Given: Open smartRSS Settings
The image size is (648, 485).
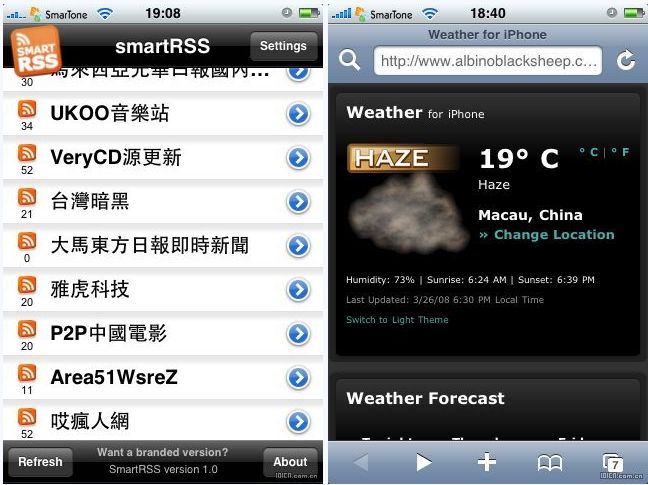Looking at the screenshot, I should 283,46.
